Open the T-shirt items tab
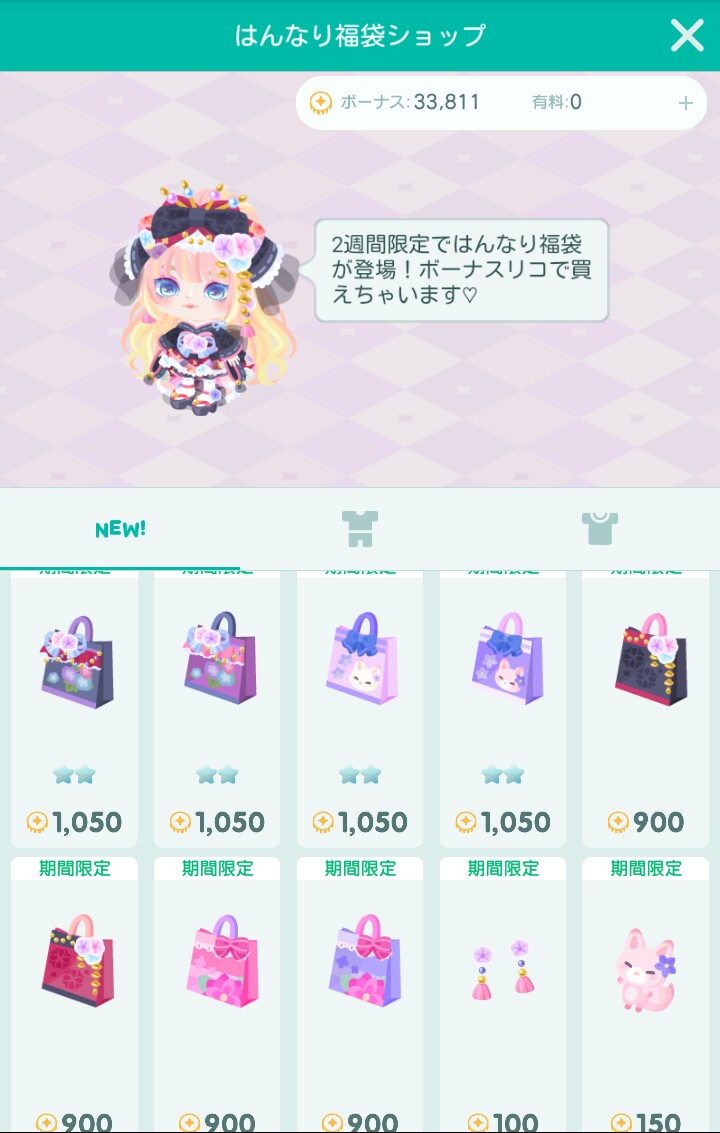Screen dimensions: 720x1133 click(600, 529)
